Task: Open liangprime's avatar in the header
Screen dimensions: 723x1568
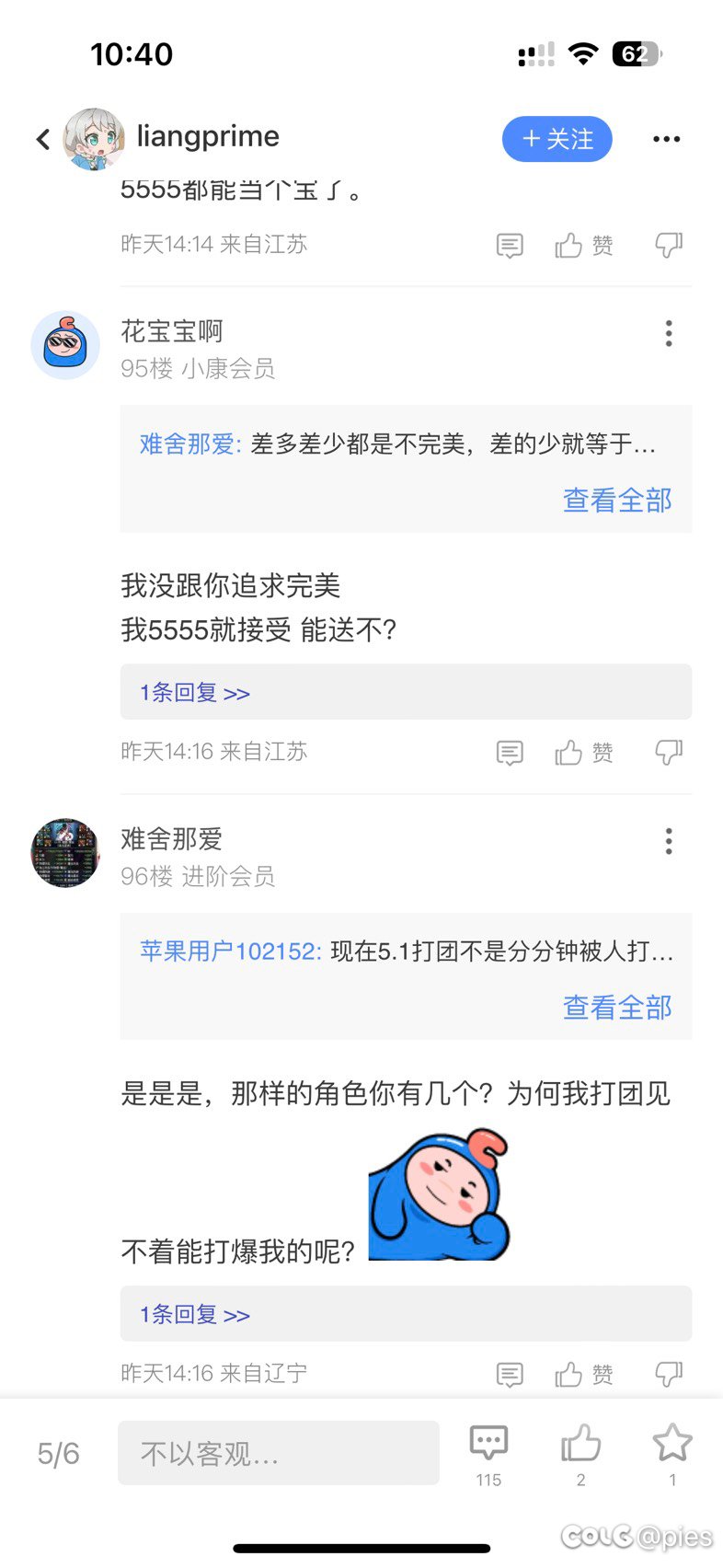Action: click(x=93, y=139)
